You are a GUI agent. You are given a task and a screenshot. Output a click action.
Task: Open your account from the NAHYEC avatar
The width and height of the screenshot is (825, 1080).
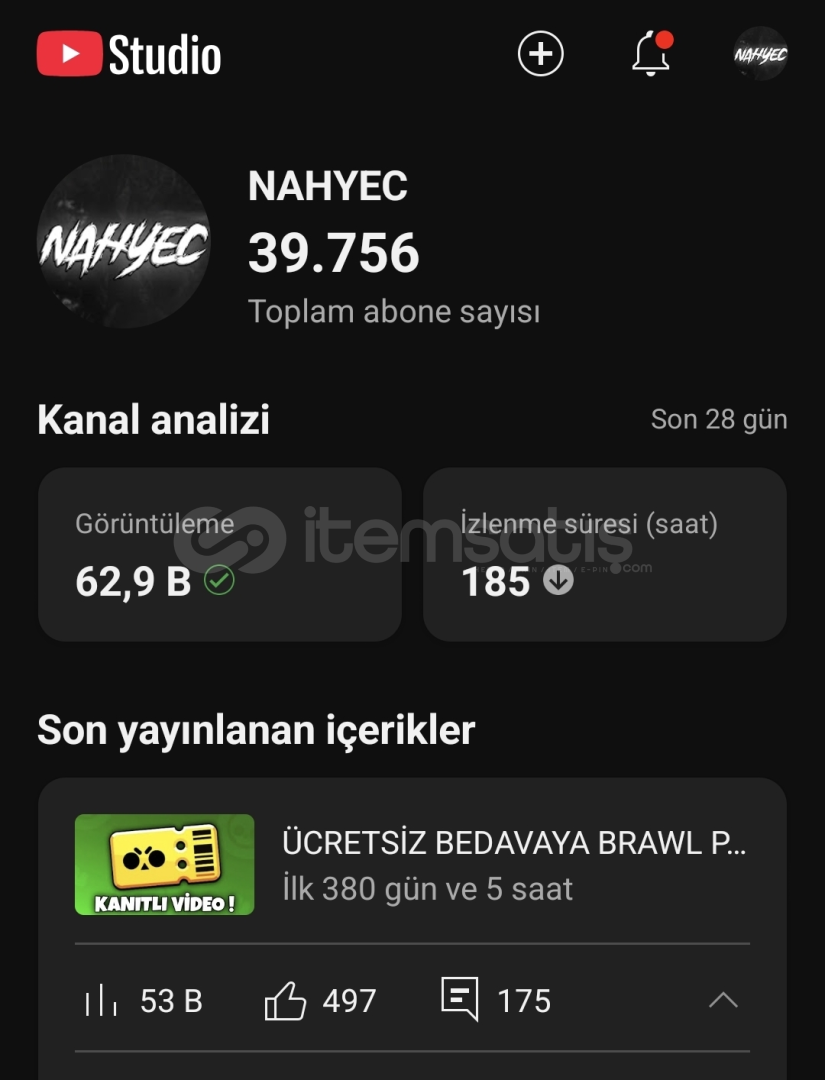coord(759,54)
